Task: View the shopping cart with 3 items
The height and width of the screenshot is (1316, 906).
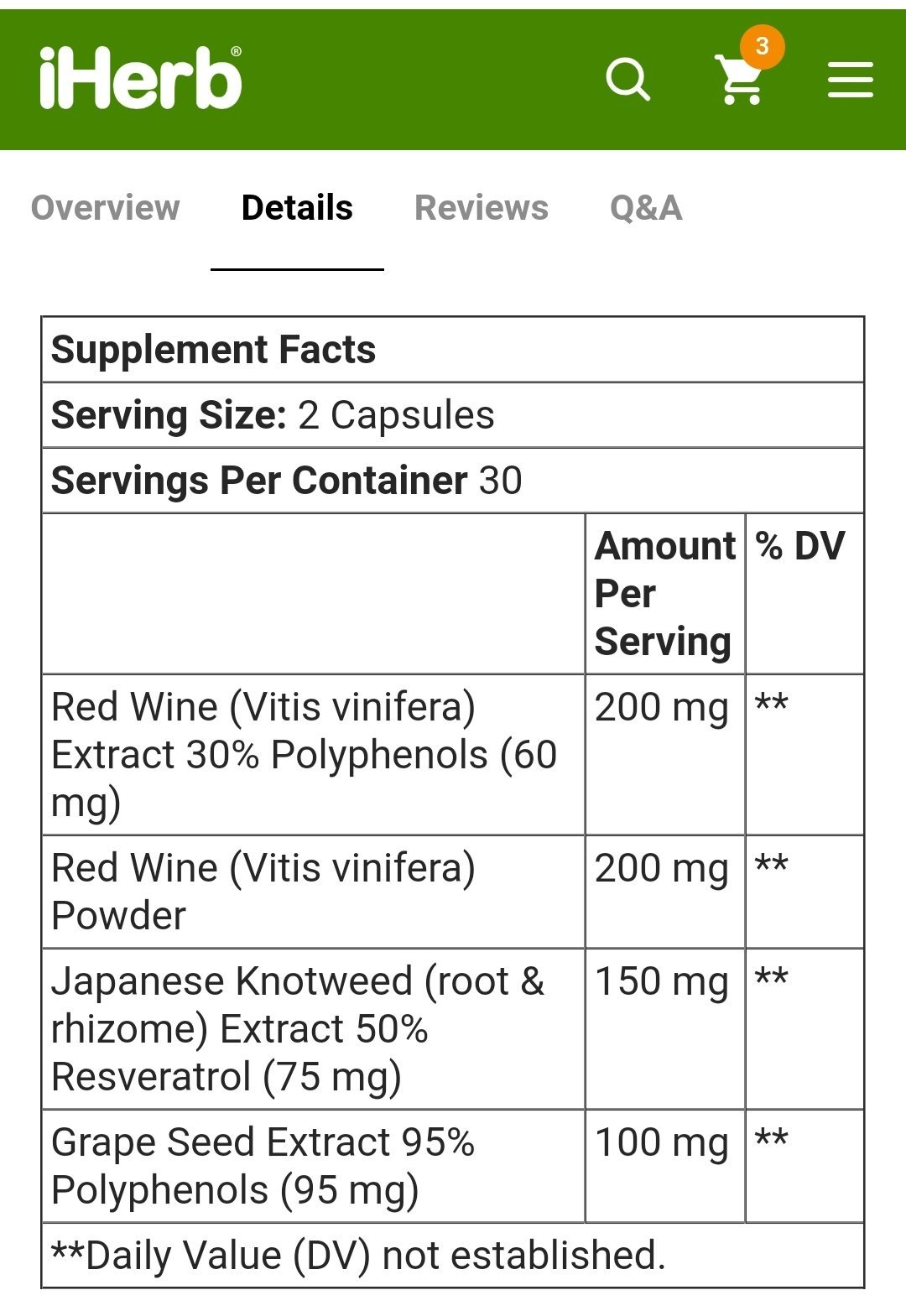Action: pos(741,78)
